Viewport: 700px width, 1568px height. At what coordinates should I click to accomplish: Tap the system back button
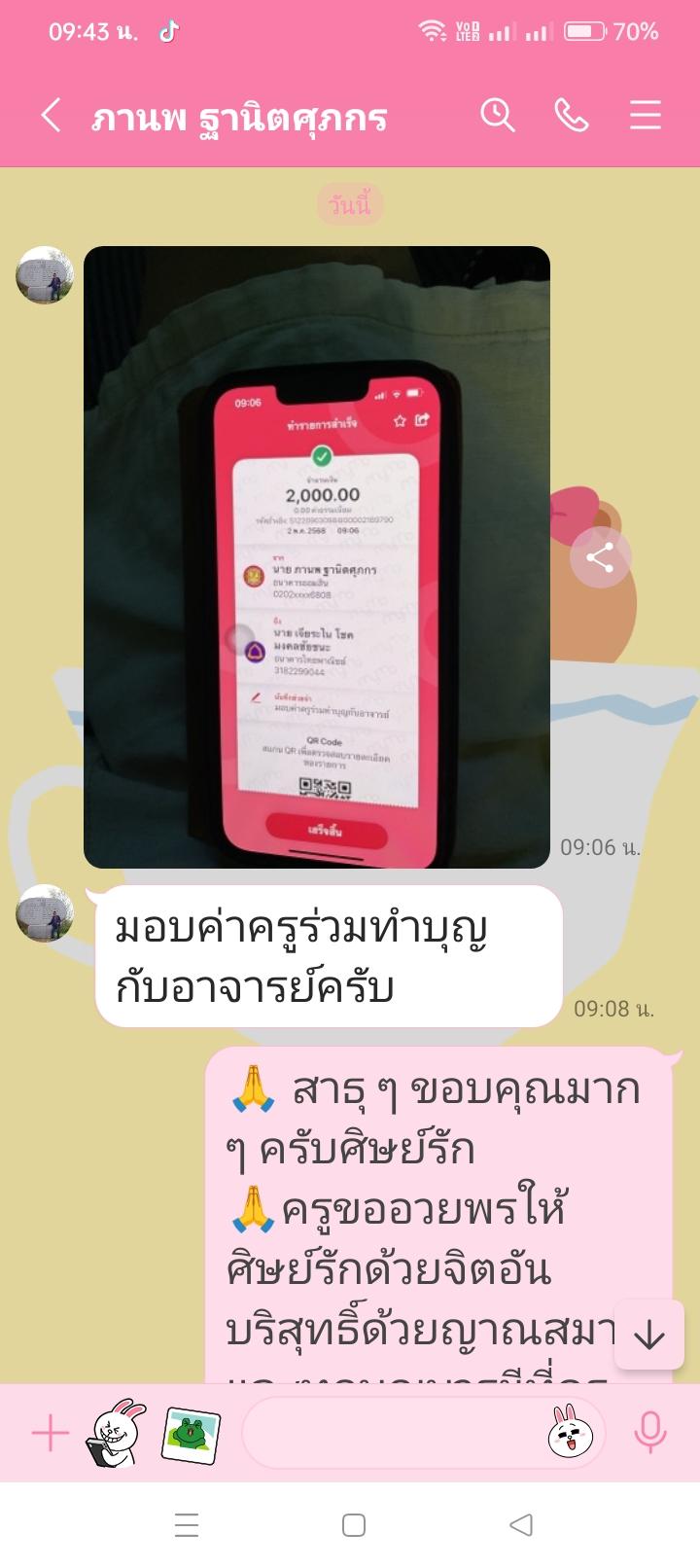point(521,1524)
